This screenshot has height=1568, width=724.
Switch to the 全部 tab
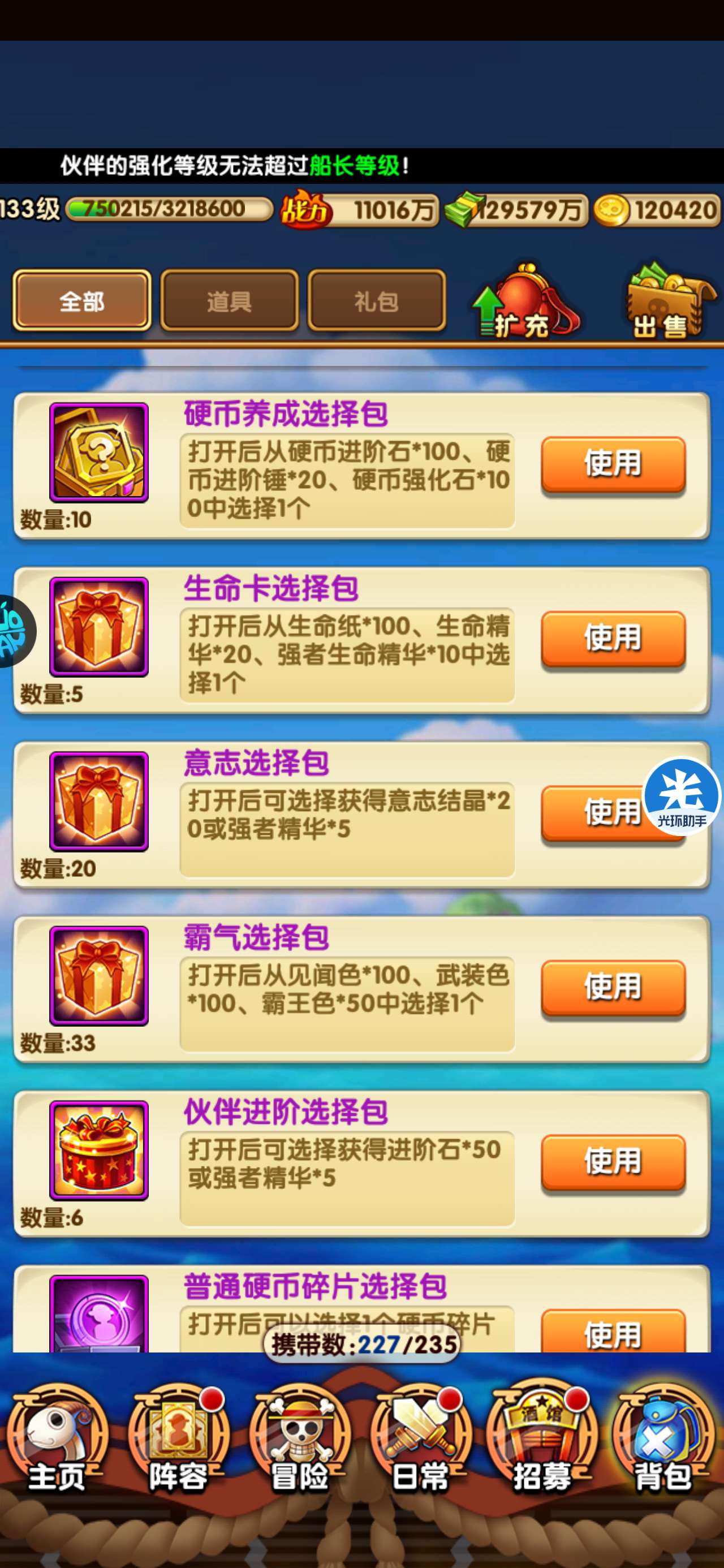pyautogui.click(x=81, y=301)
